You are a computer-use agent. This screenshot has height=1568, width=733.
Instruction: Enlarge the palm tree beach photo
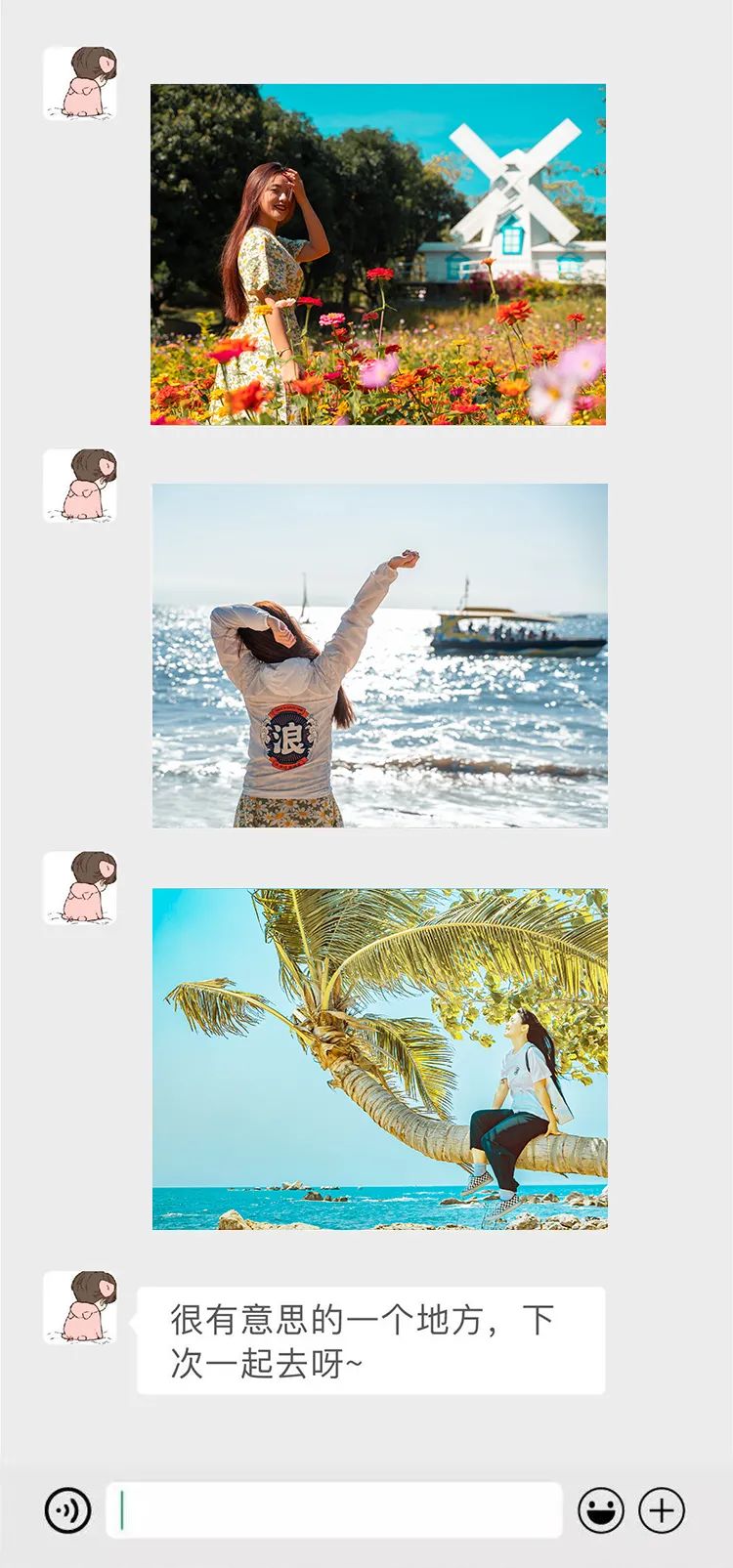coord(379,1058)
